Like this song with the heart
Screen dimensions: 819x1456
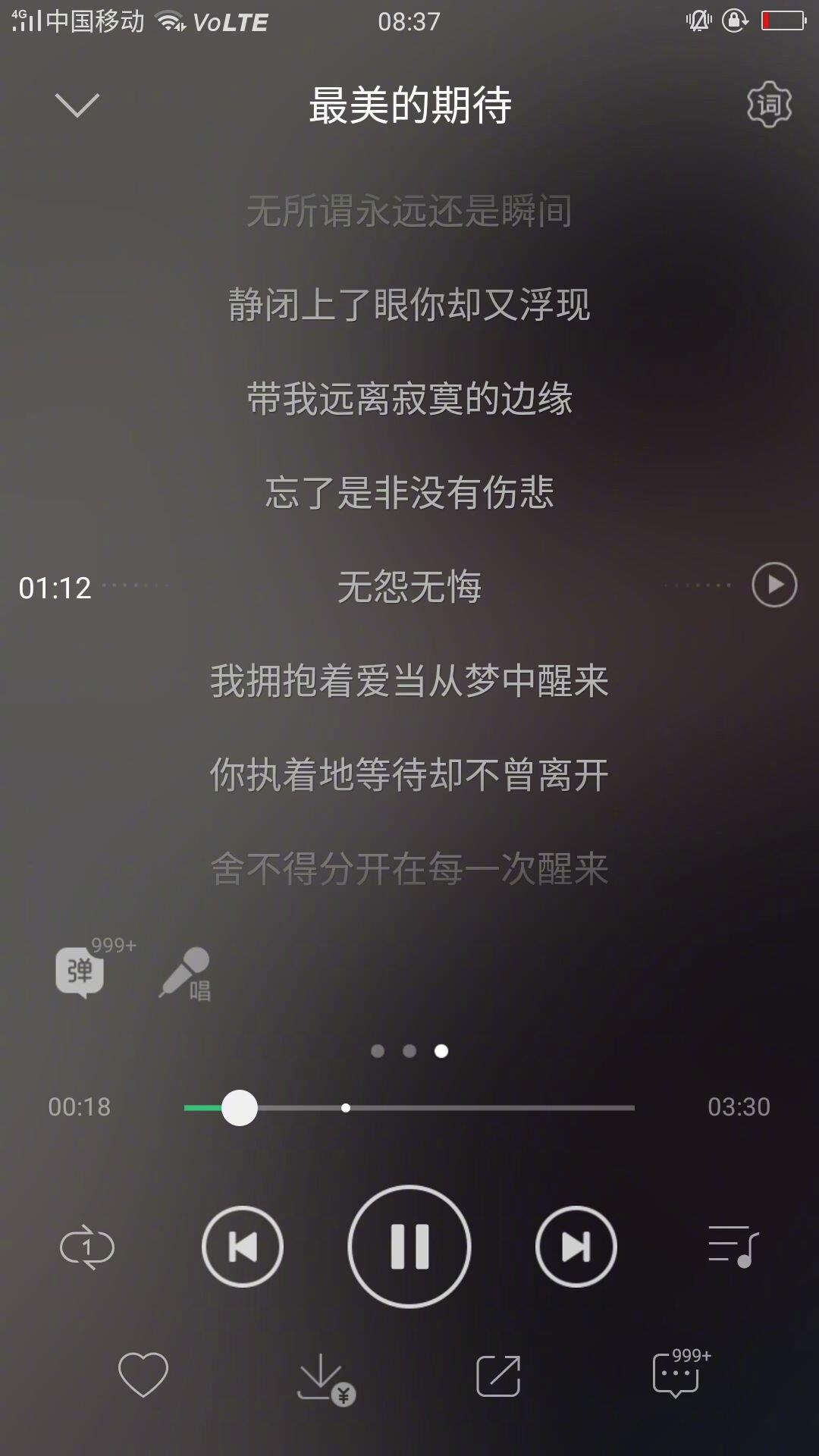(x=143, y=1375)
